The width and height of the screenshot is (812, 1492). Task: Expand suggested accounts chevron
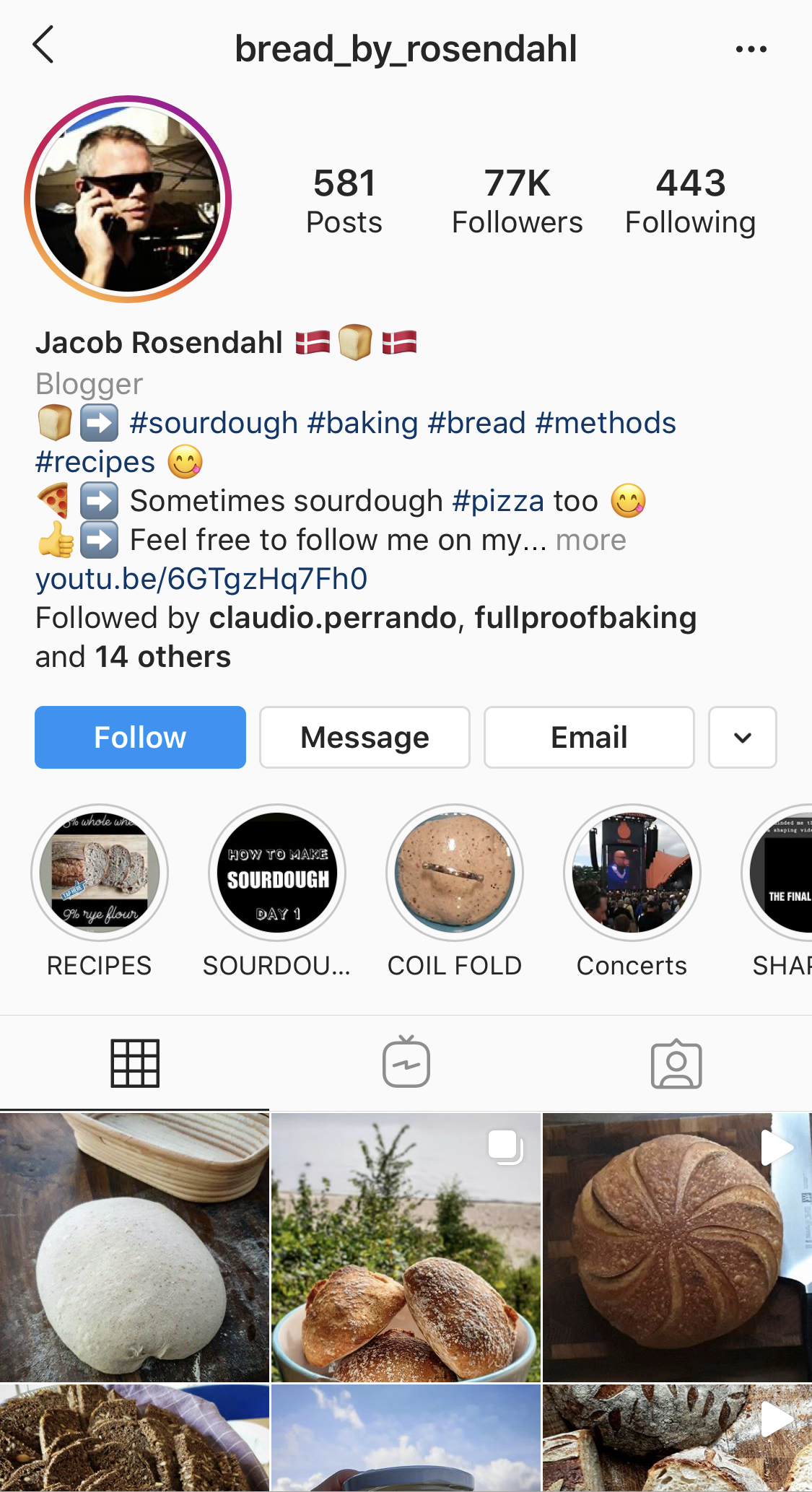point(742,737)
